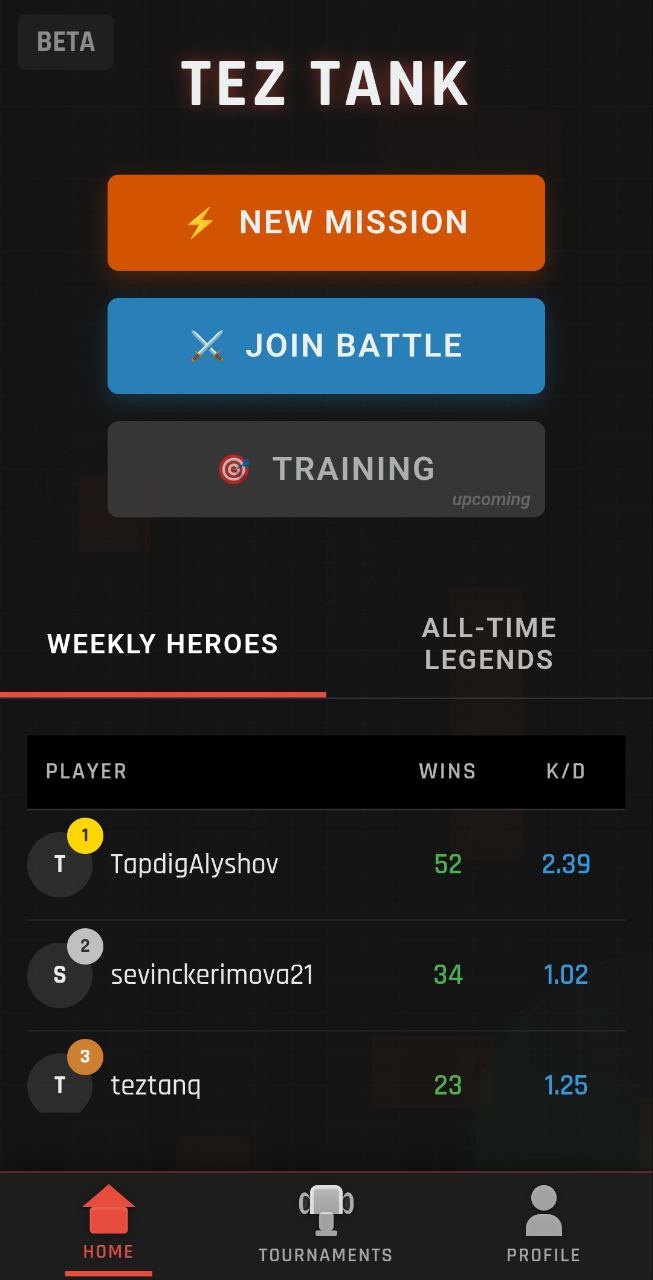Switch to the All-Time Legends tab
This screenshot has width=653, height=1280.
[x=489, y=644]
